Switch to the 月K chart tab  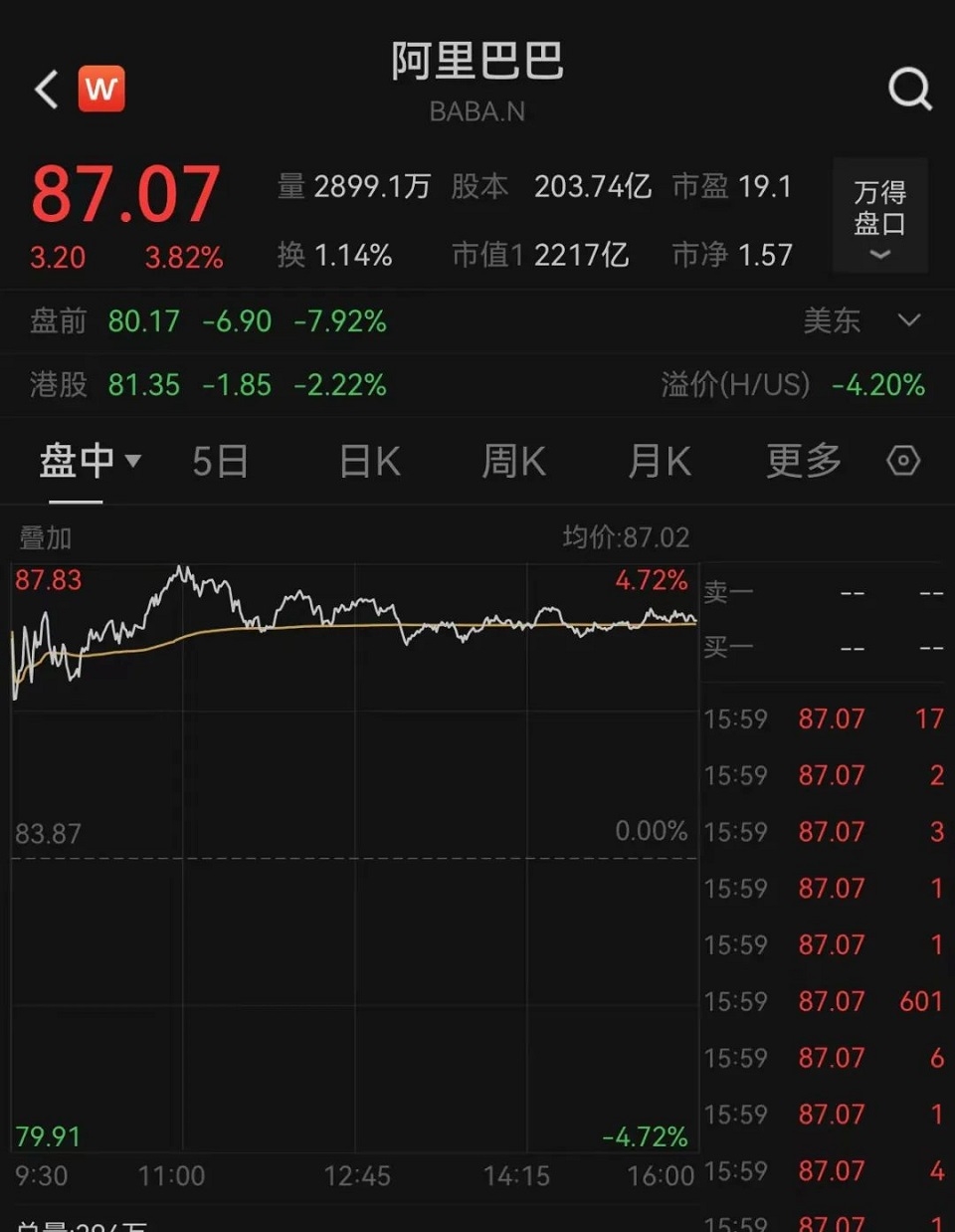659,462
